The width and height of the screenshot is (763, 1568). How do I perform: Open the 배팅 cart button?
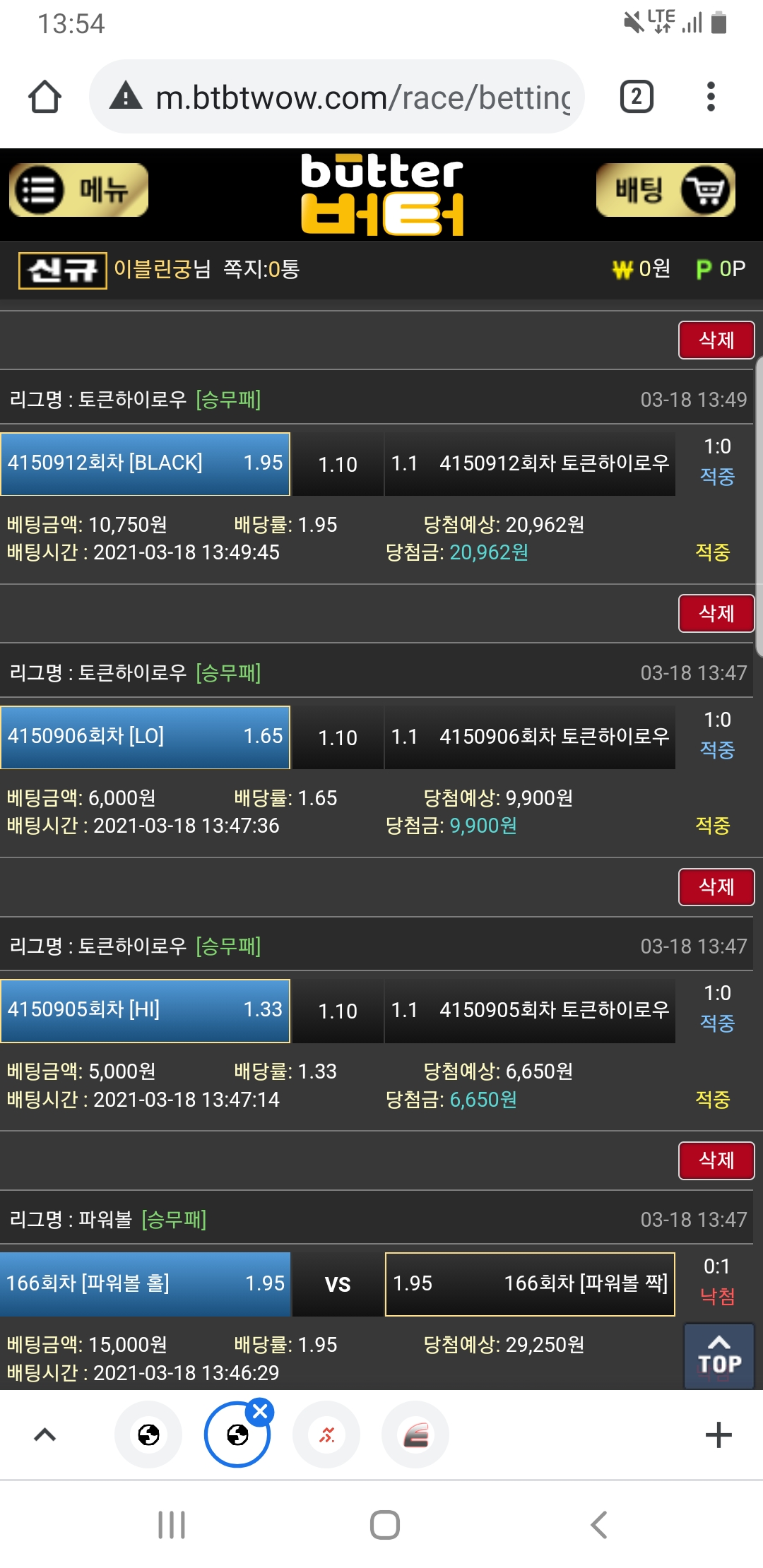(x=666, y=190)
